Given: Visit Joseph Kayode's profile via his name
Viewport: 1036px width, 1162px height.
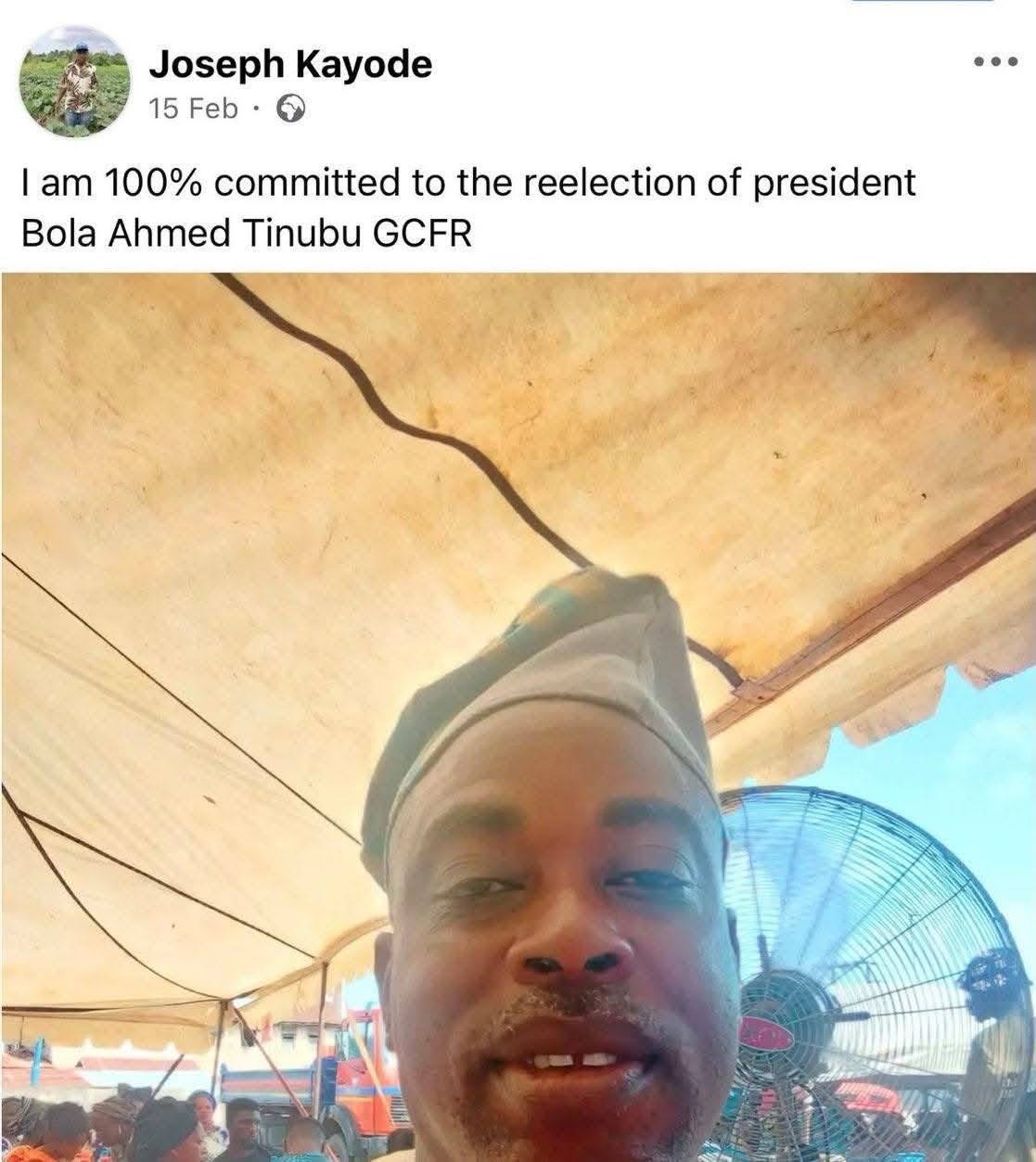Looking at the screenshot, I should point(290,65).
